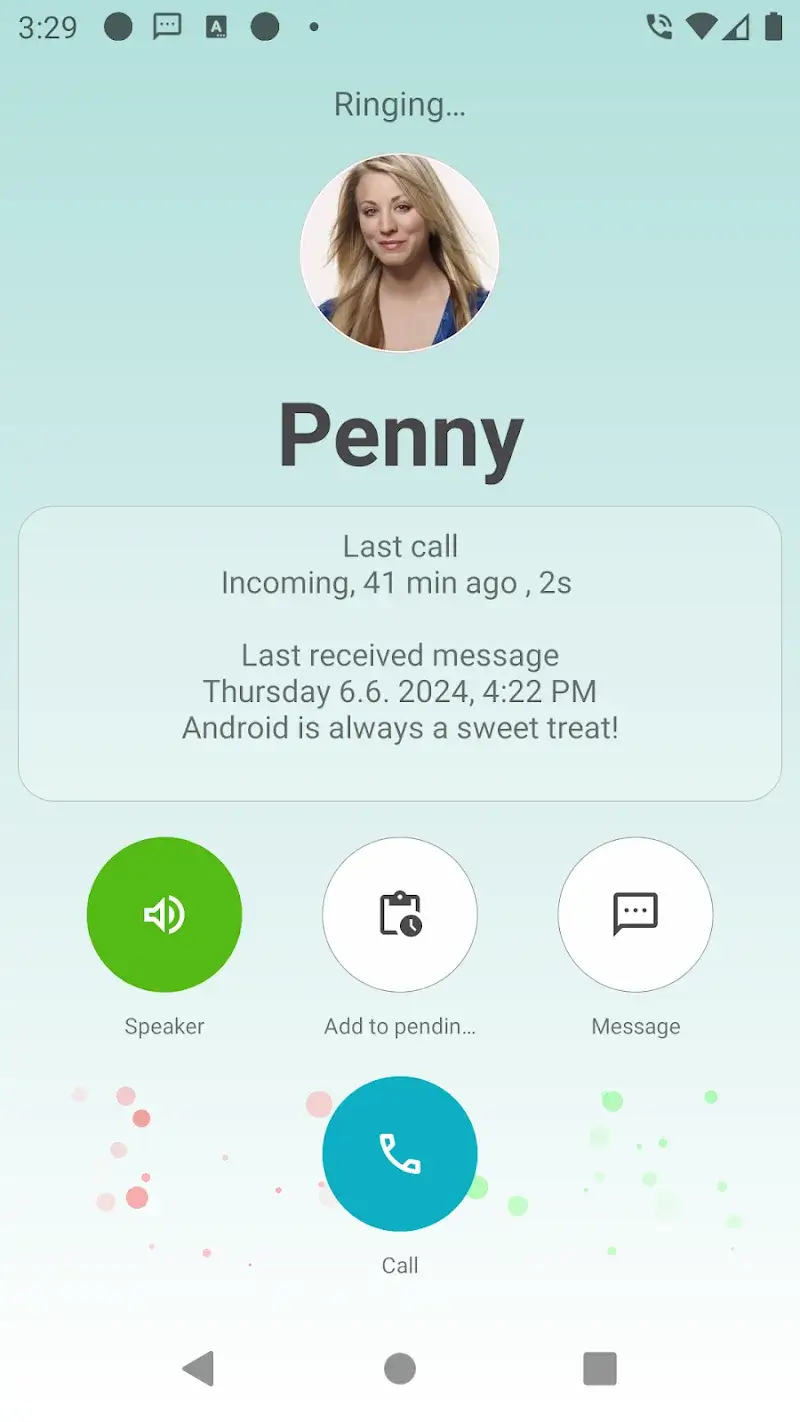This screenshot has width=800, height=1422.
Task: Open recent apps with the square button
Action: click(599, 1368)
